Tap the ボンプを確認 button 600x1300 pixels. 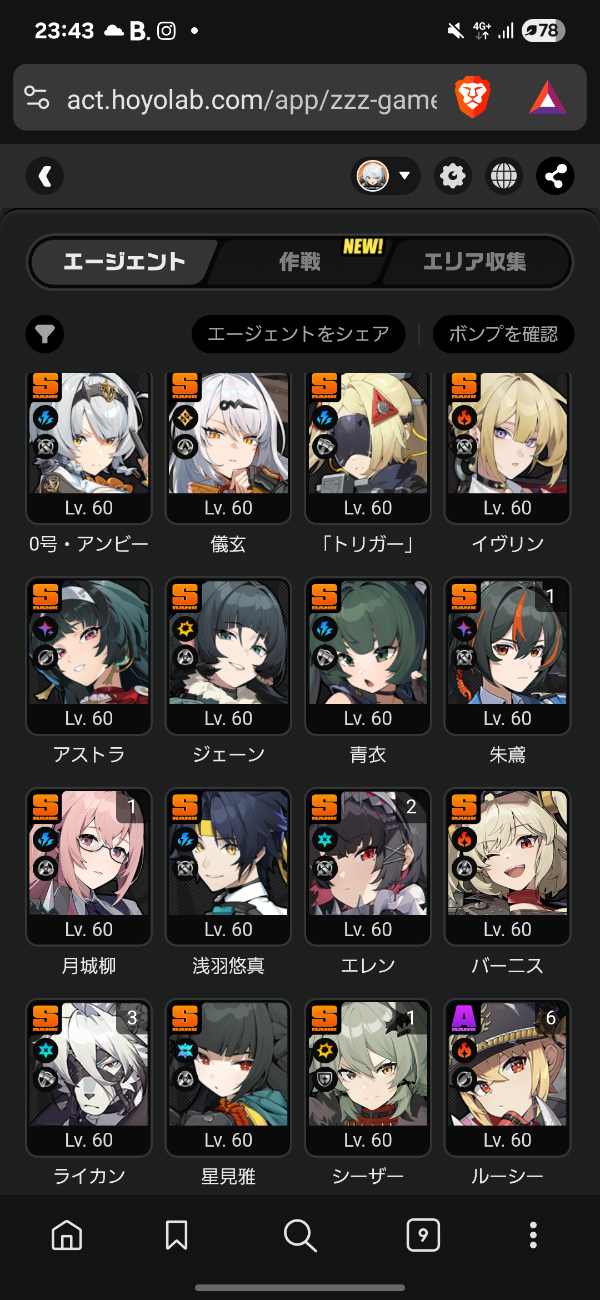pyautogui.click(x=503, y=334)
